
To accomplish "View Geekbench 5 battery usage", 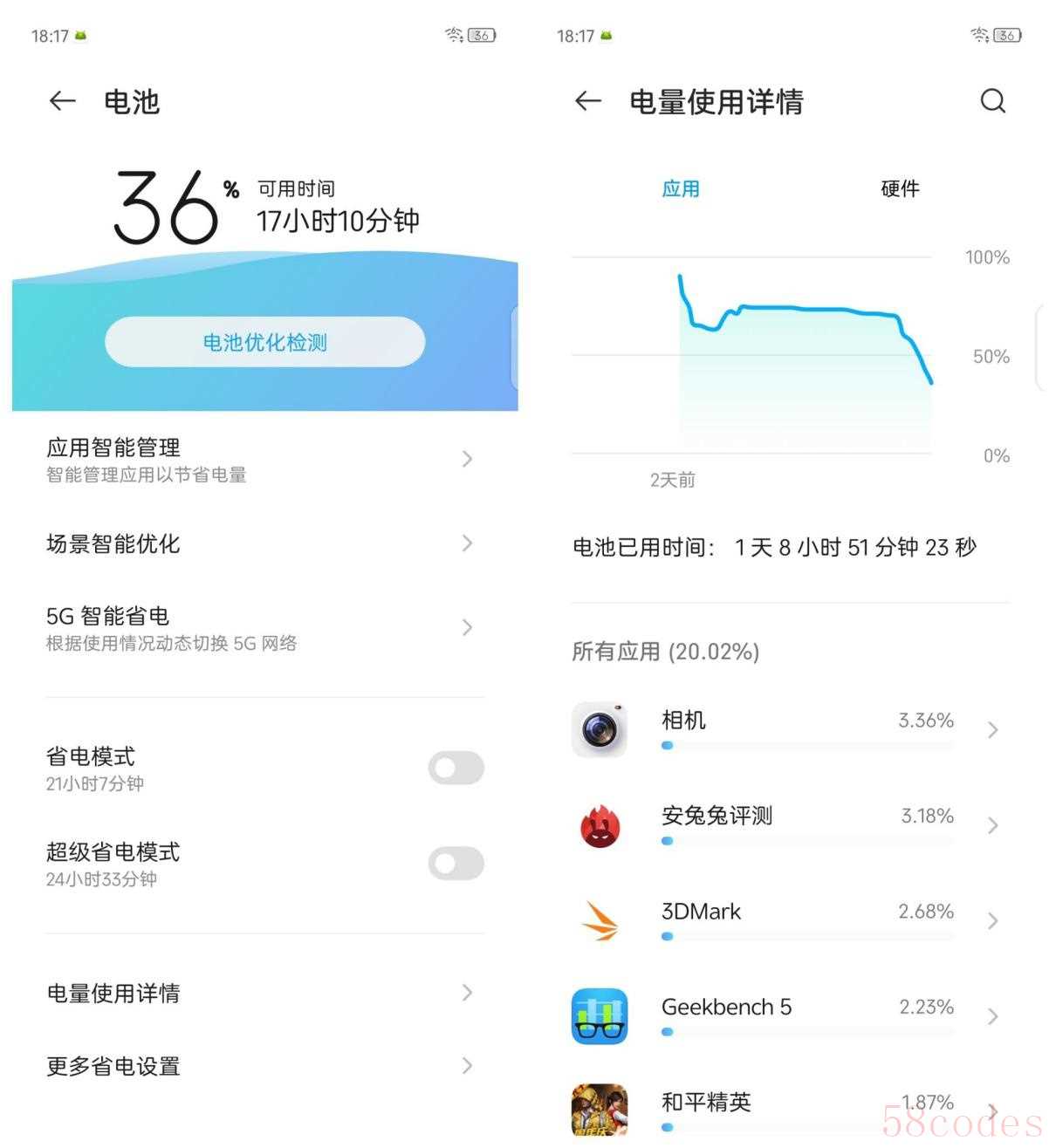I will point(785,1015).
